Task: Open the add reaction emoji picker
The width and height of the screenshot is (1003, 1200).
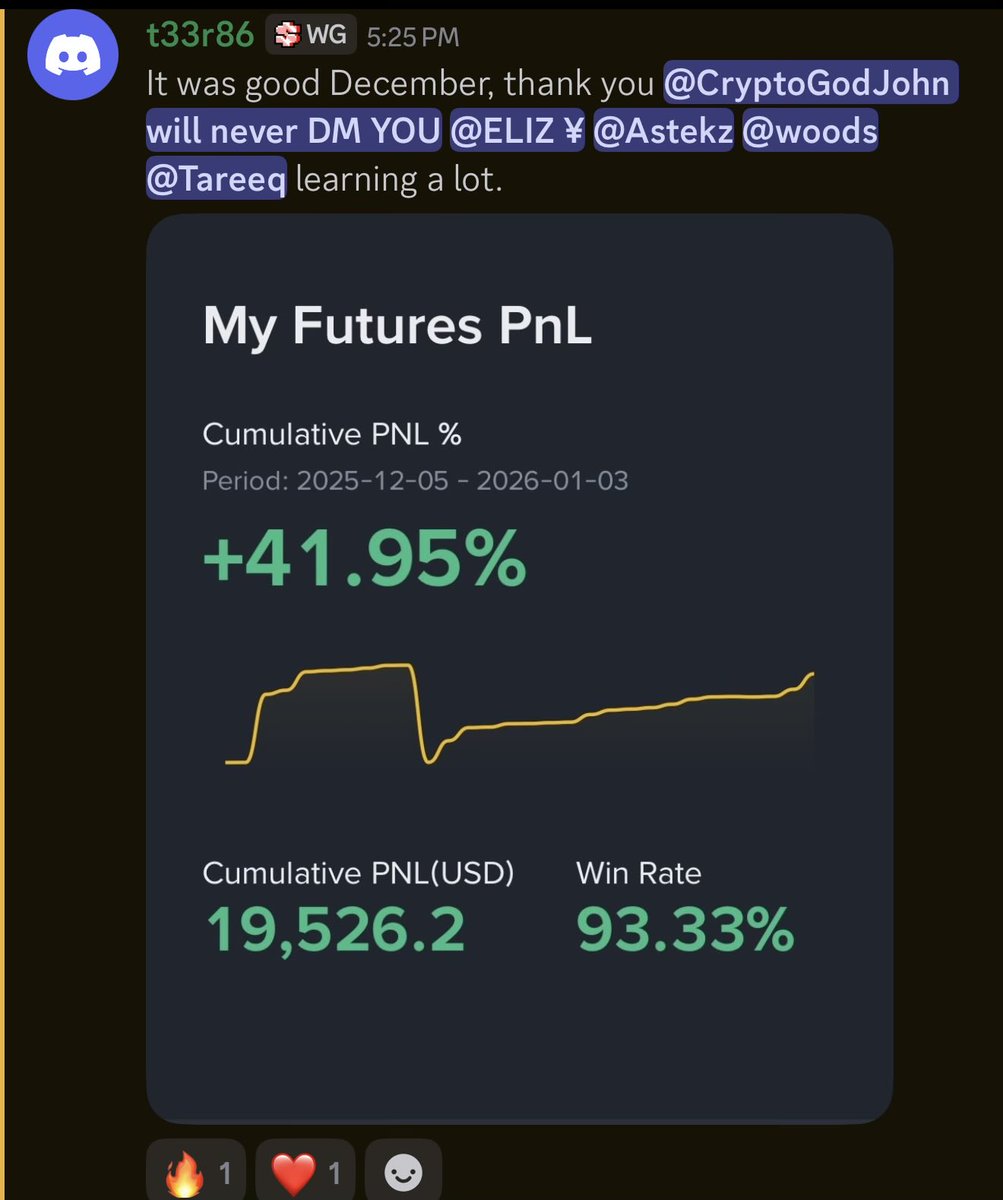Action: click(403, 1171)
